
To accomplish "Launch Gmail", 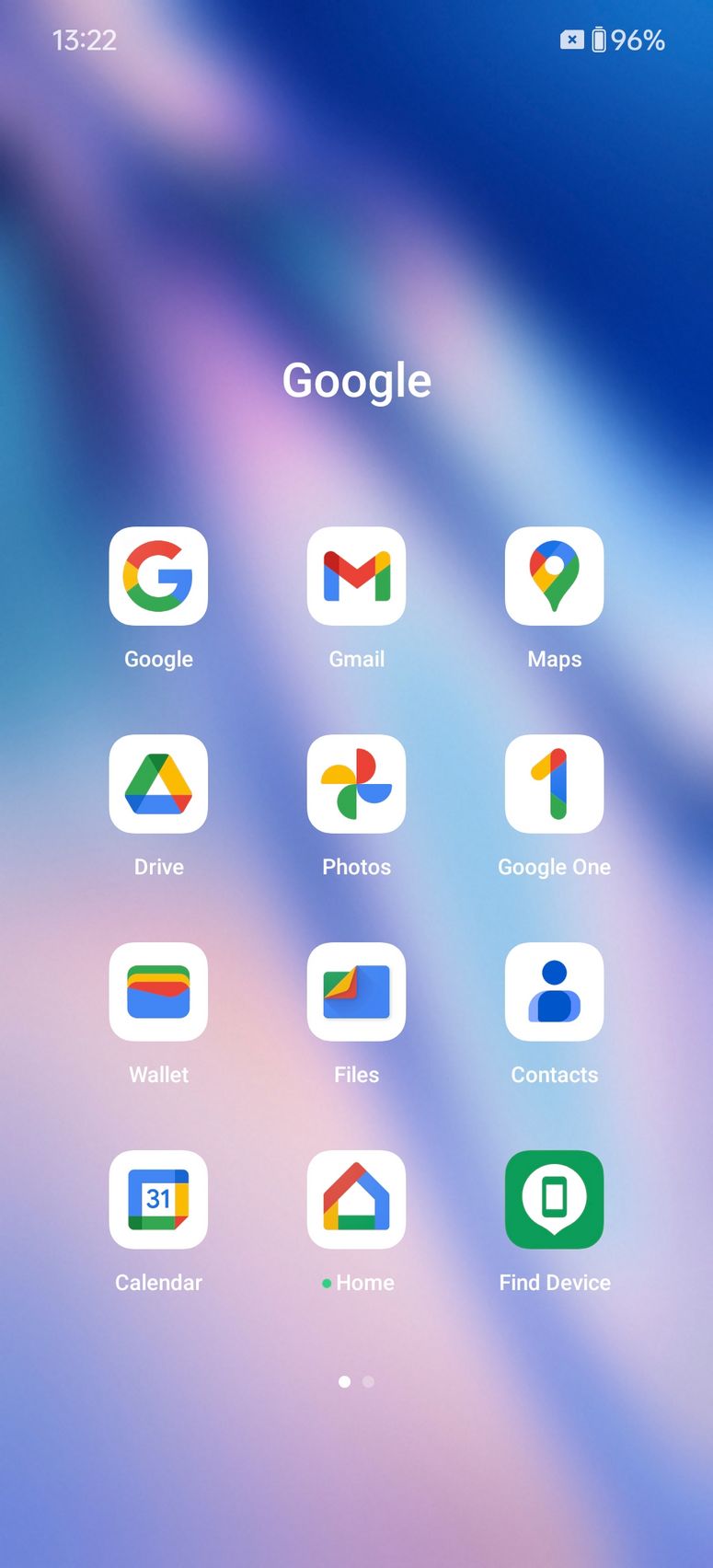I will [x=356, y=576].
